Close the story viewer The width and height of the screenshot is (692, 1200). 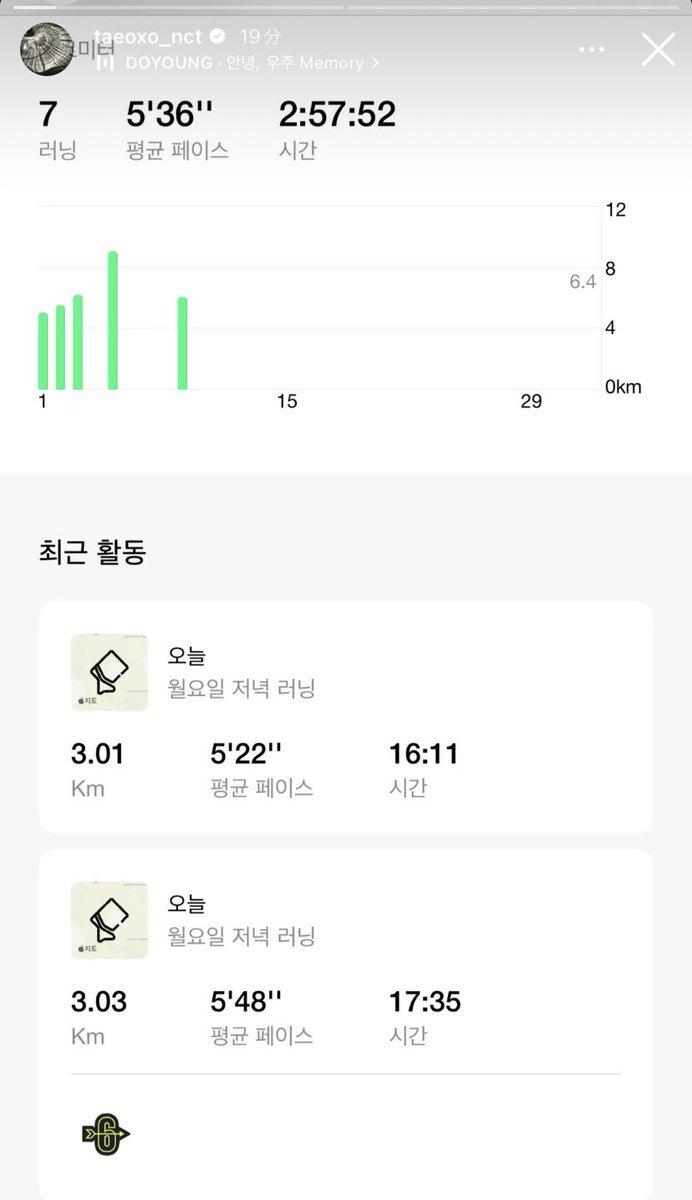pos(658,49)
